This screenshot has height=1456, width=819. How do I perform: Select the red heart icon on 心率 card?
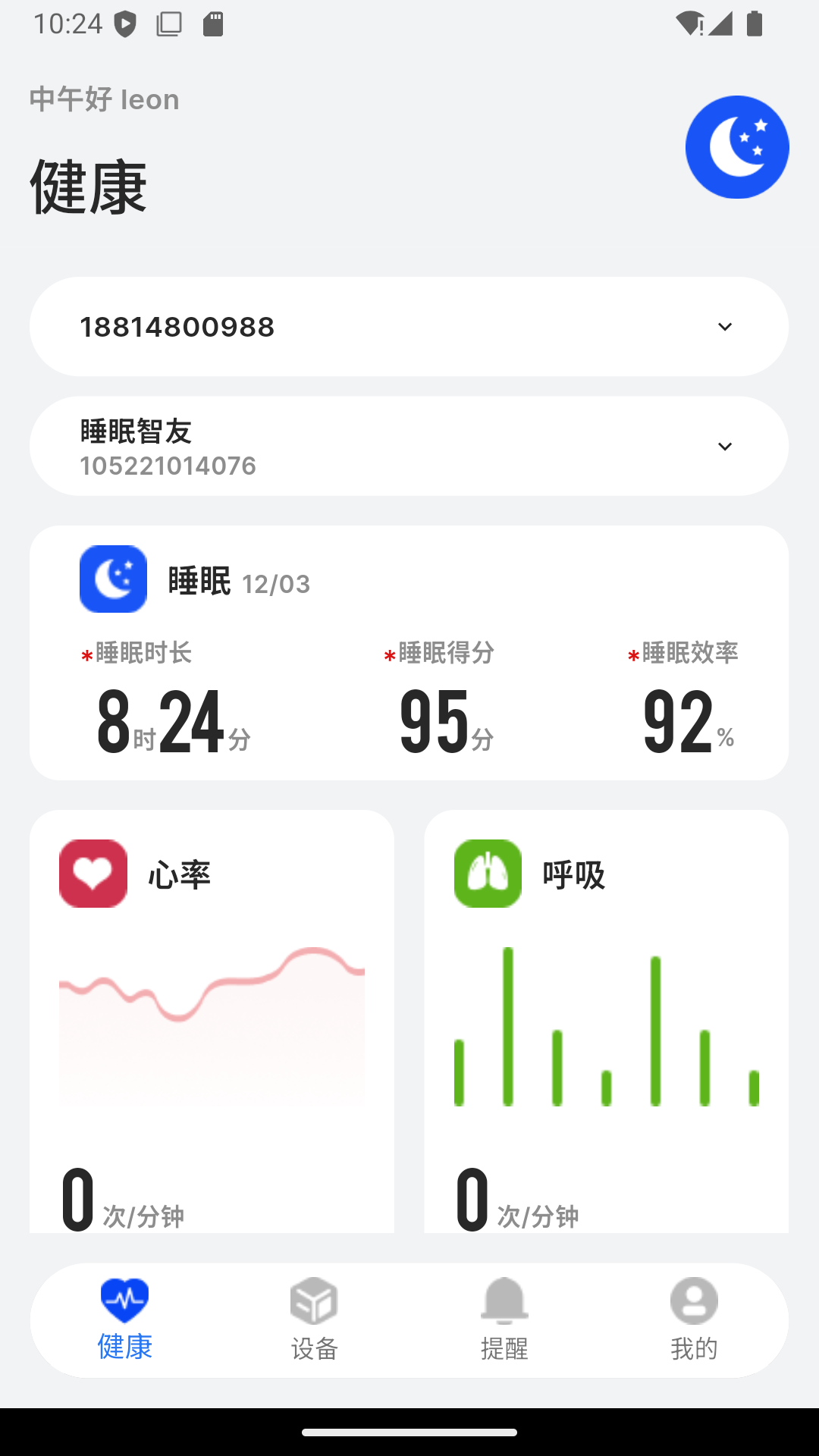(x=93, y=874)
